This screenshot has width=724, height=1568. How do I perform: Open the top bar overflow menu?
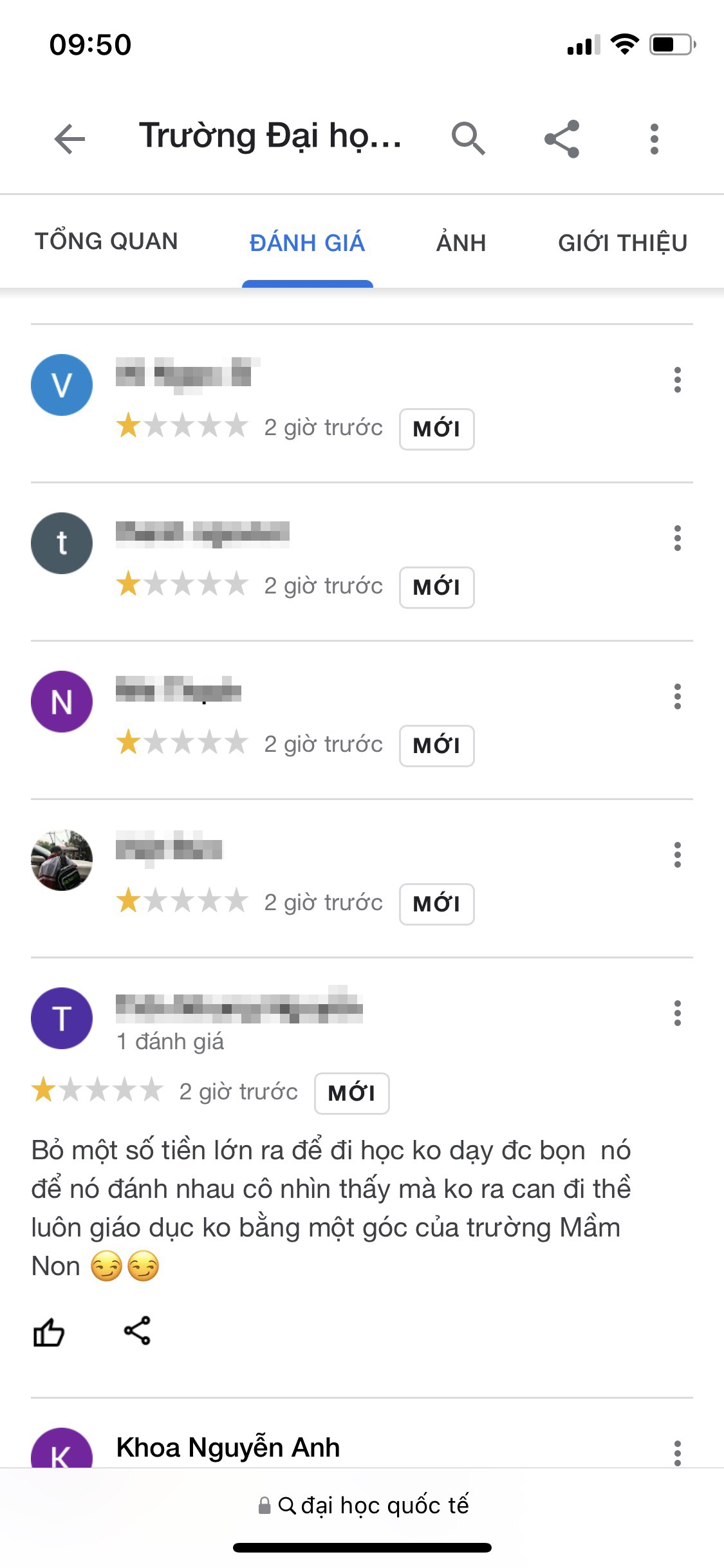pyautogui.click(x=654, y=138)
